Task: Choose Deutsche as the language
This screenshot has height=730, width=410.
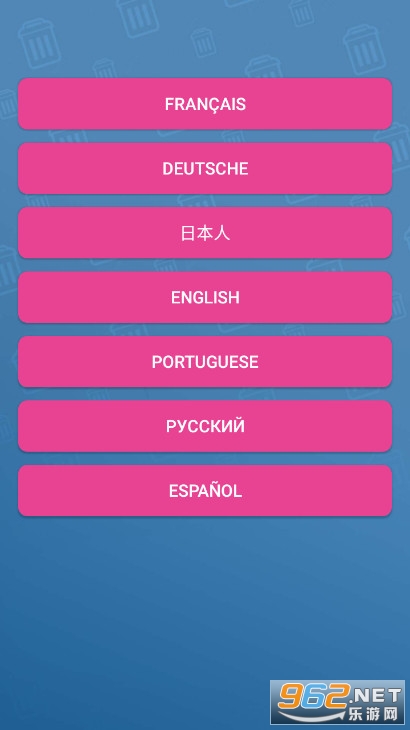Action: (x=205, y=168)
